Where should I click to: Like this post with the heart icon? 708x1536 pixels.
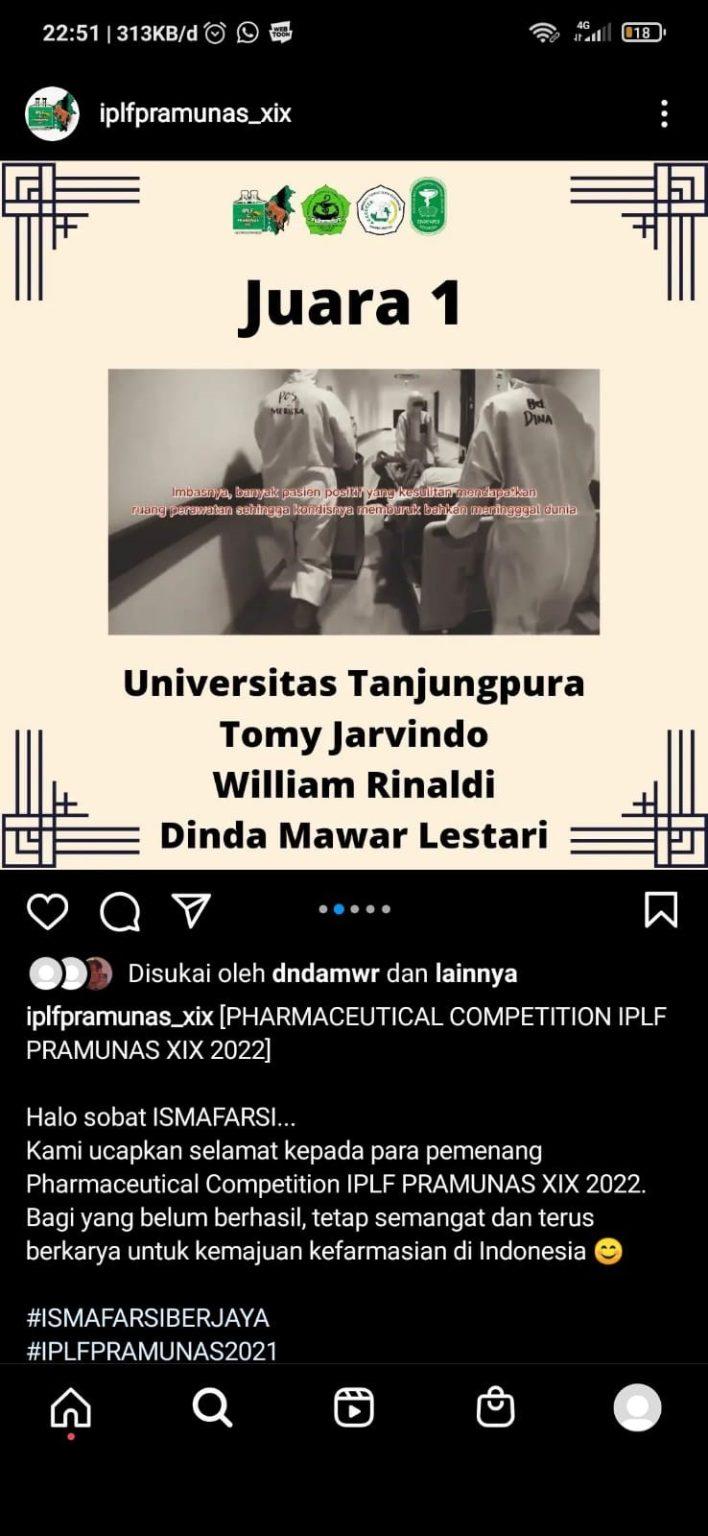tap(47, 911)
